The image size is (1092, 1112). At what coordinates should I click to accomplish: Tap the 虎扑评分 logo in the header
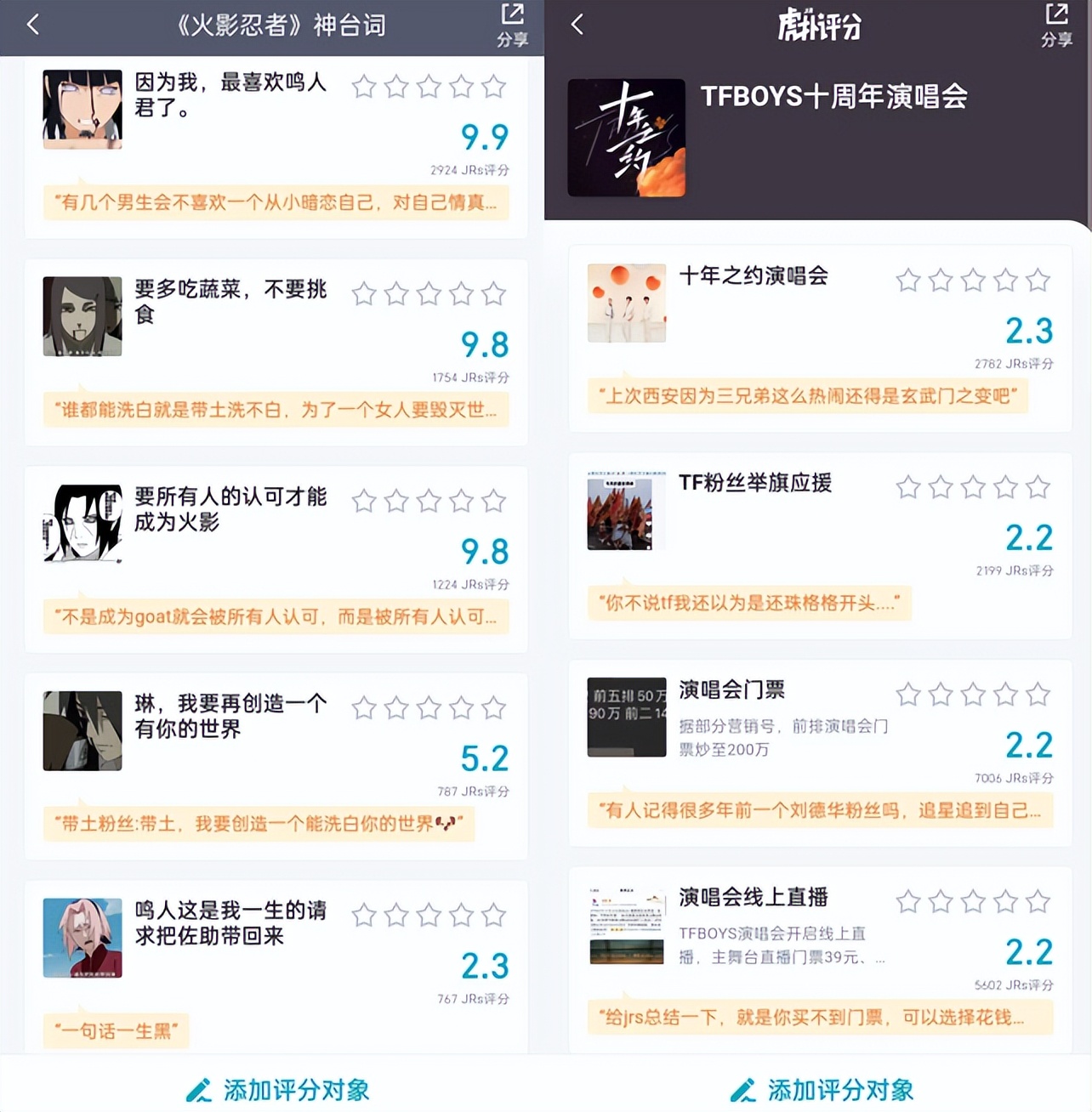coord(818,26)
